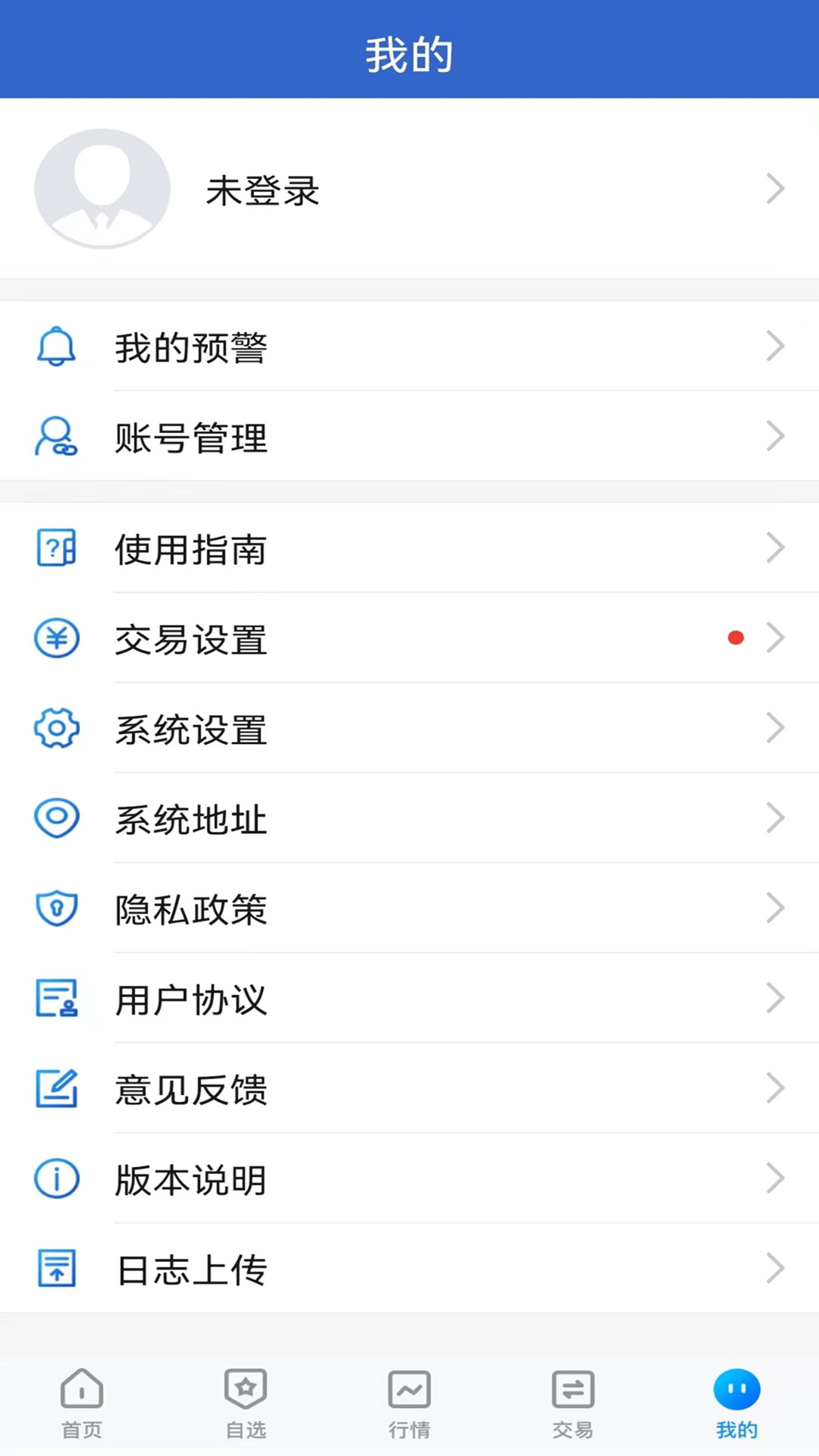The height and width of the screenshot is (1456, 819).
Task: Switch to the 首页 tab
Action: click(x=82, y=1403)
